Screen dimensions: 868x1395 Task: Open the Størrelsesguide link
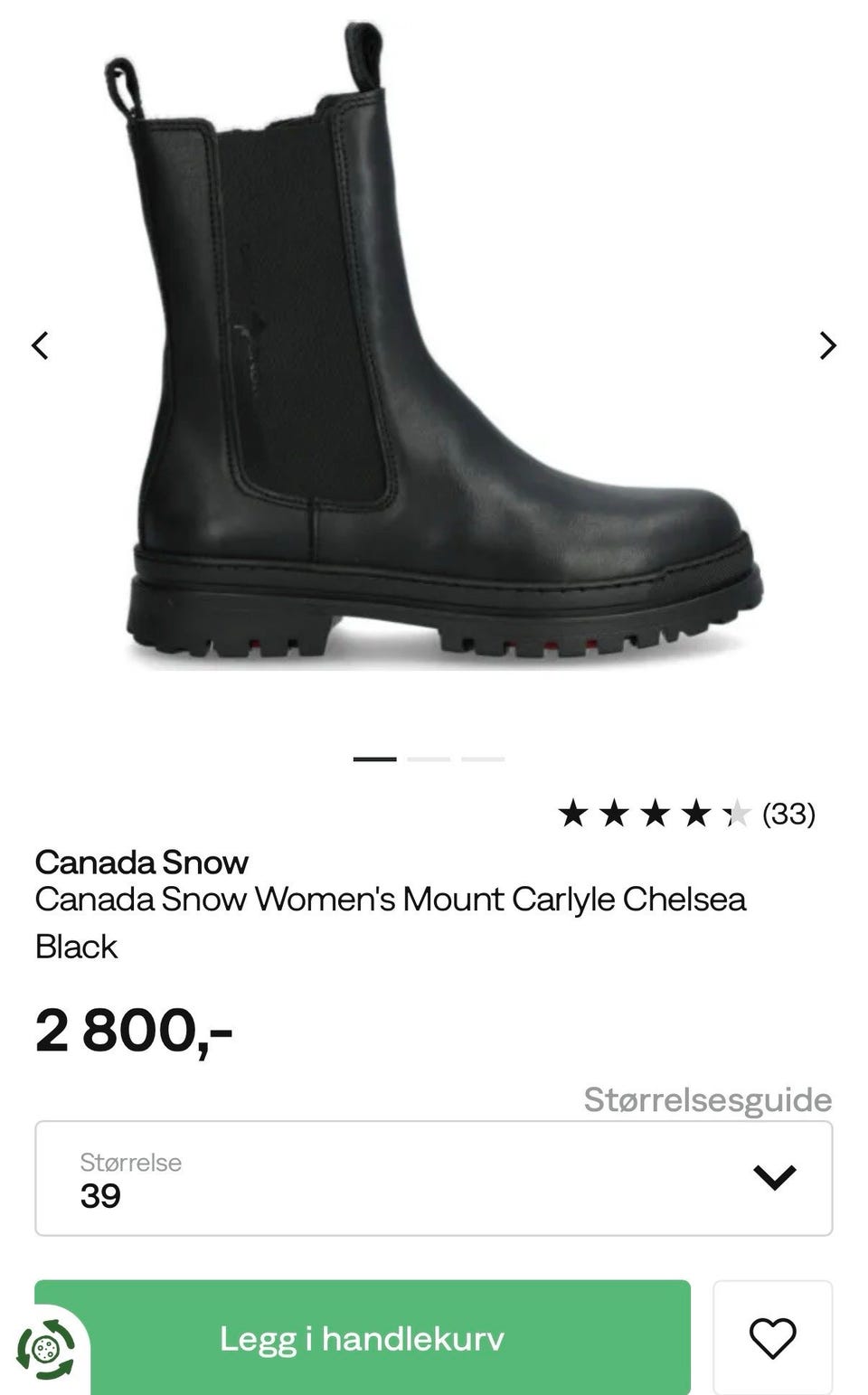[x=707, y=1099]
